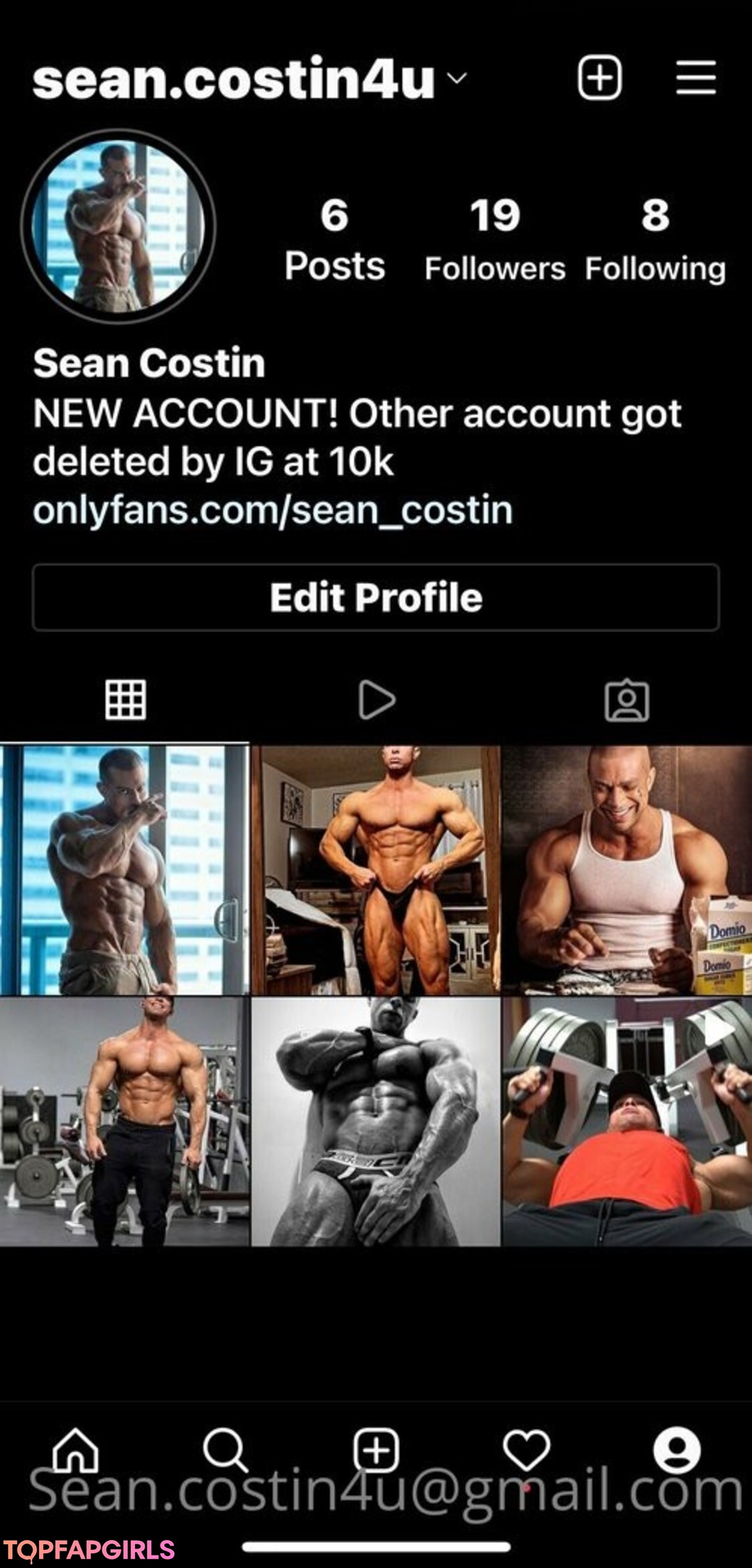Open the Search tab in bottom bar
This screenshot has height=1568, width=752.
tap(226, 1451)
